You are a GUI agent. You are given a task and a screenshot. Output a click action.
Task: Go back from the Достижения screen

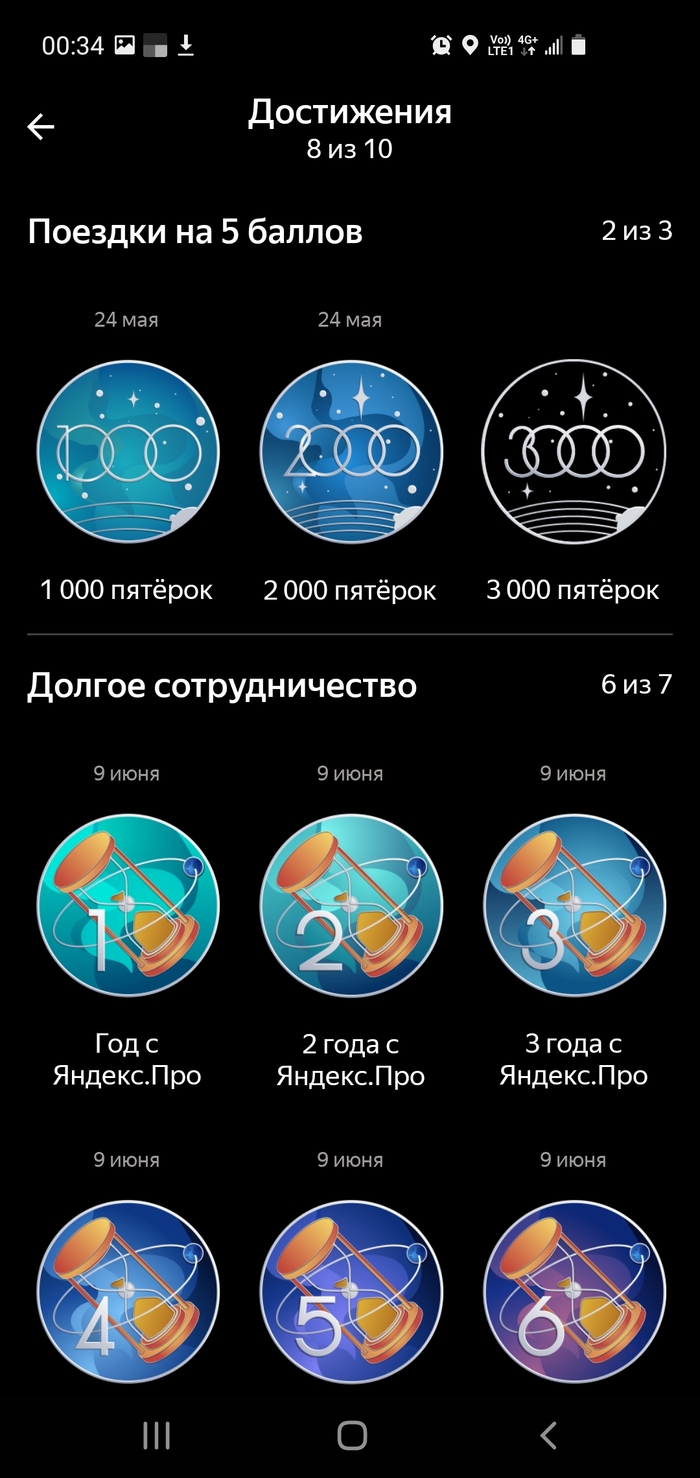tap(41, 127)
